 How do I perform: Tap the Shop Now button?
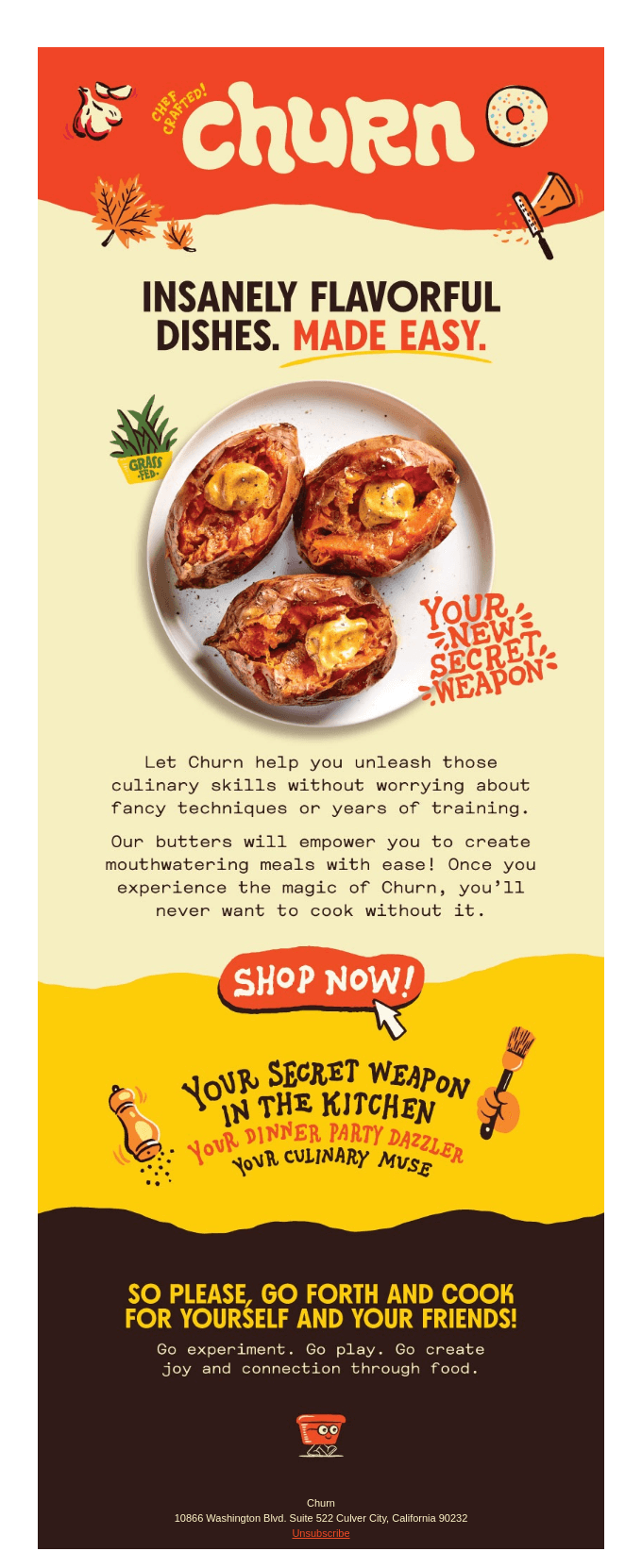[321, 981]
